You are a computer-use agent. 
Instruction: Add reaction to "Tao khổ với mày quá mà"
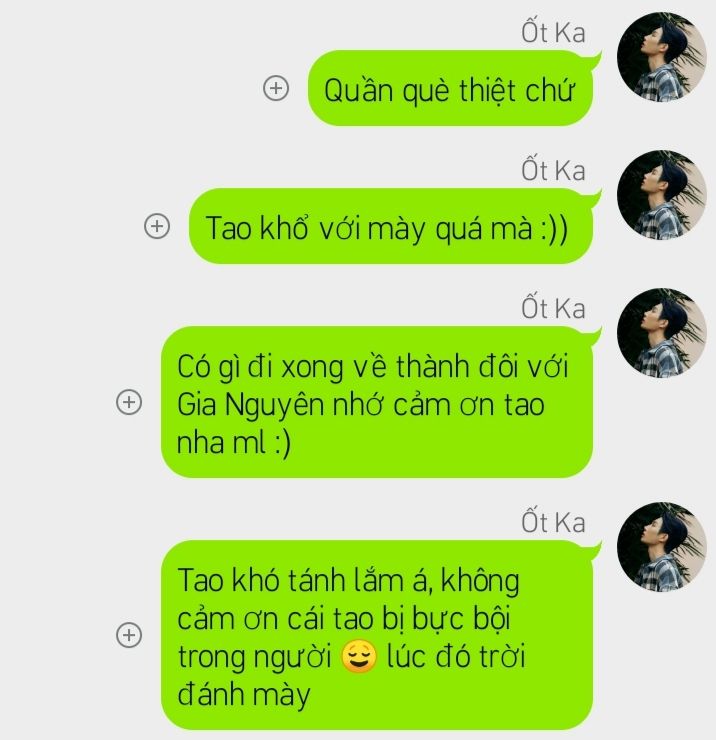(157, 227)
